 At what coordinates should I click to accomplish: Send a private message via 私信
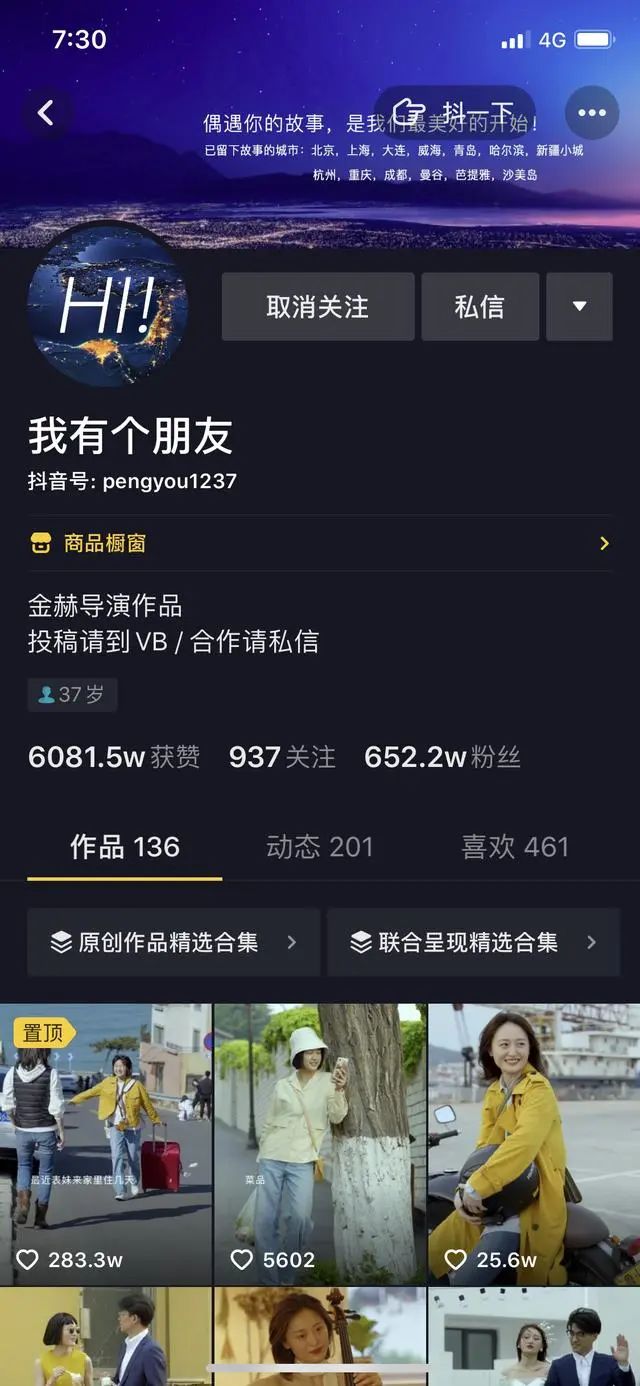click(x=479, y=307)
